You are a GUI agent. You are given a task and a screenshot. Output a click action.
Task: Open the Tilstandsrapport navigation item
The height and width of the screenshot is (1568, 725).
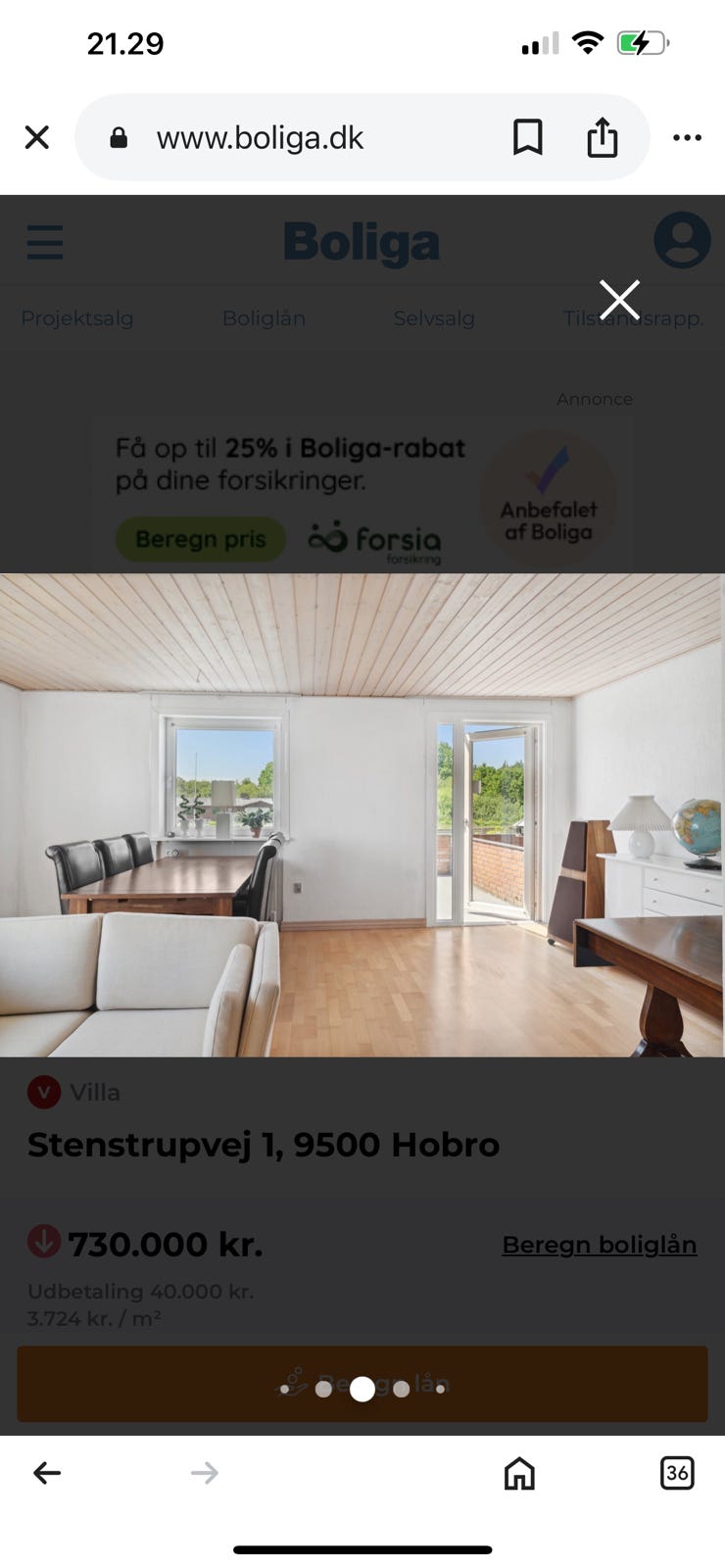coord(633,318)
